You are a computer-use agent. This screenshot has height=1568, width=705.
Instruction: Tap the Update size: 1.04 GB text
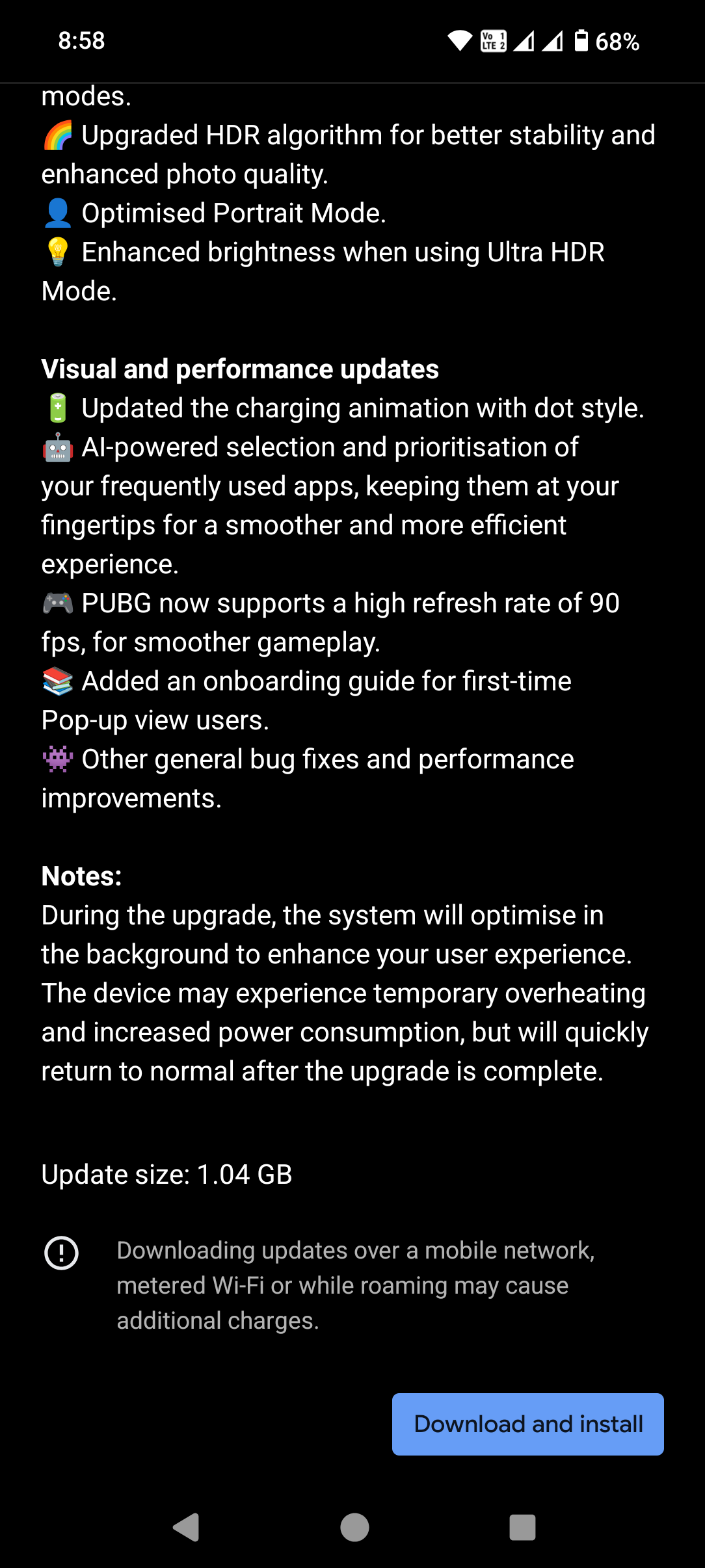(166, 1174)
